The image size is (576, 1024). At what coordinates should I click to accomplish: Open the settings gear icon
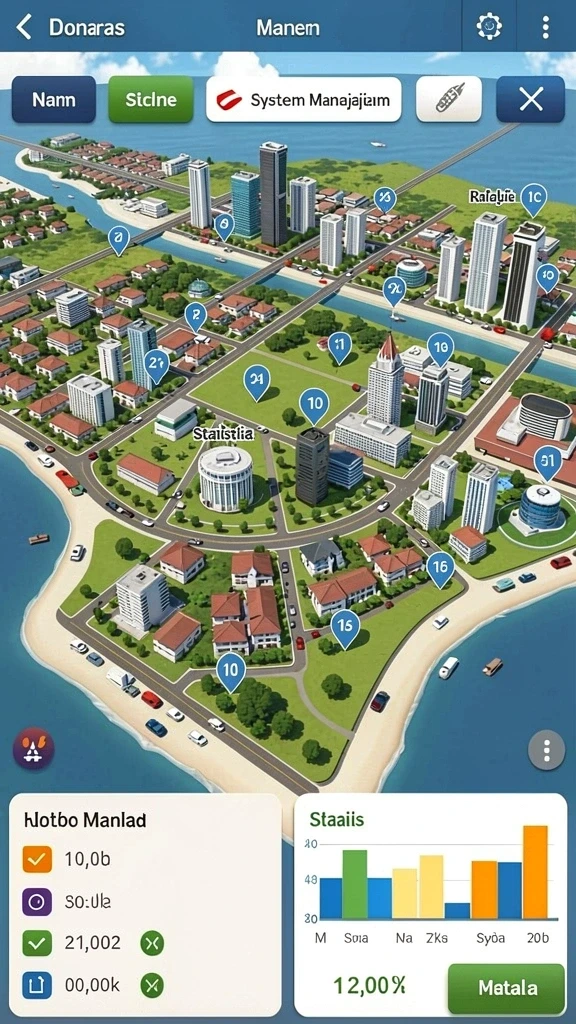pyautogui.click(x=489, y=27)
